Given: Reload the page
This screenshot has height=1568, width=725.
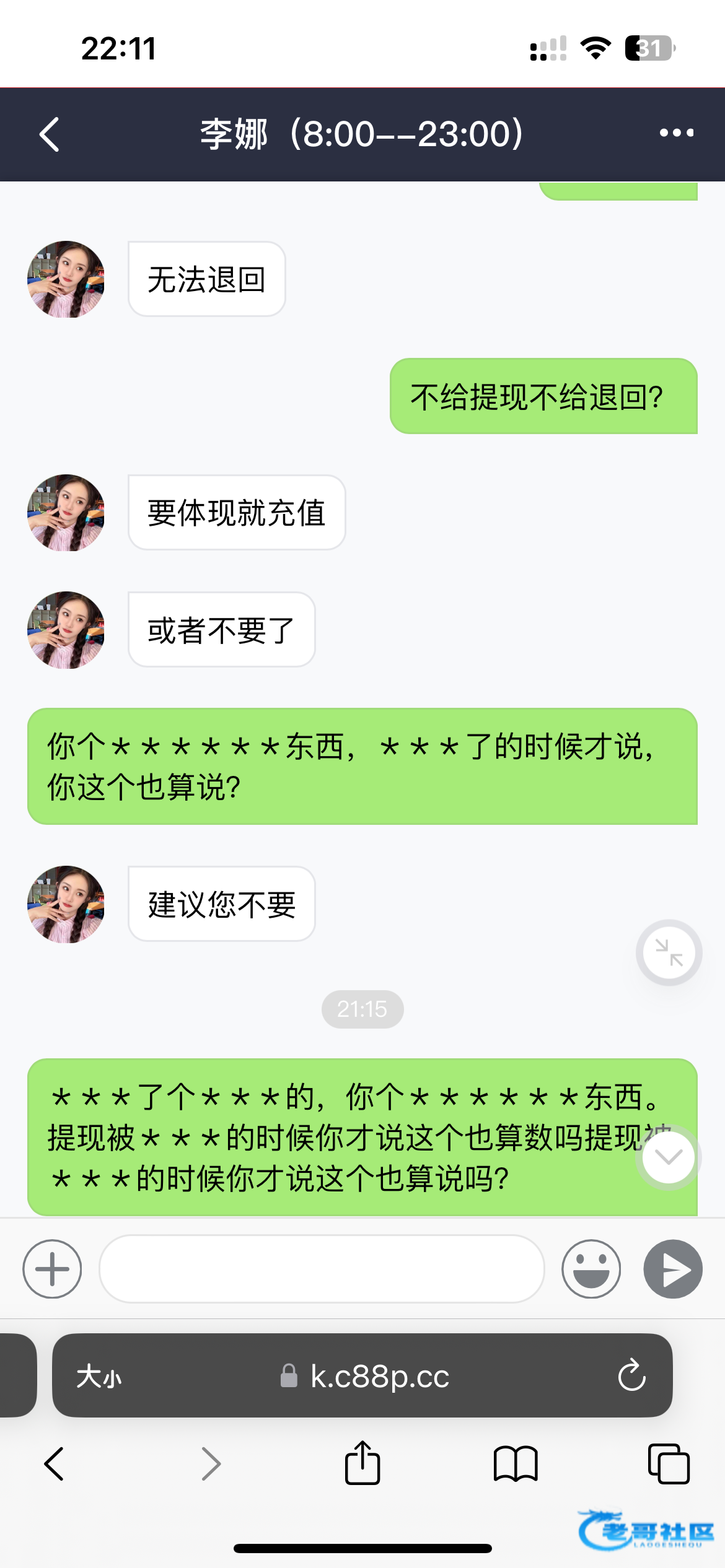Looking at the screenshot, I should 631,1376.
